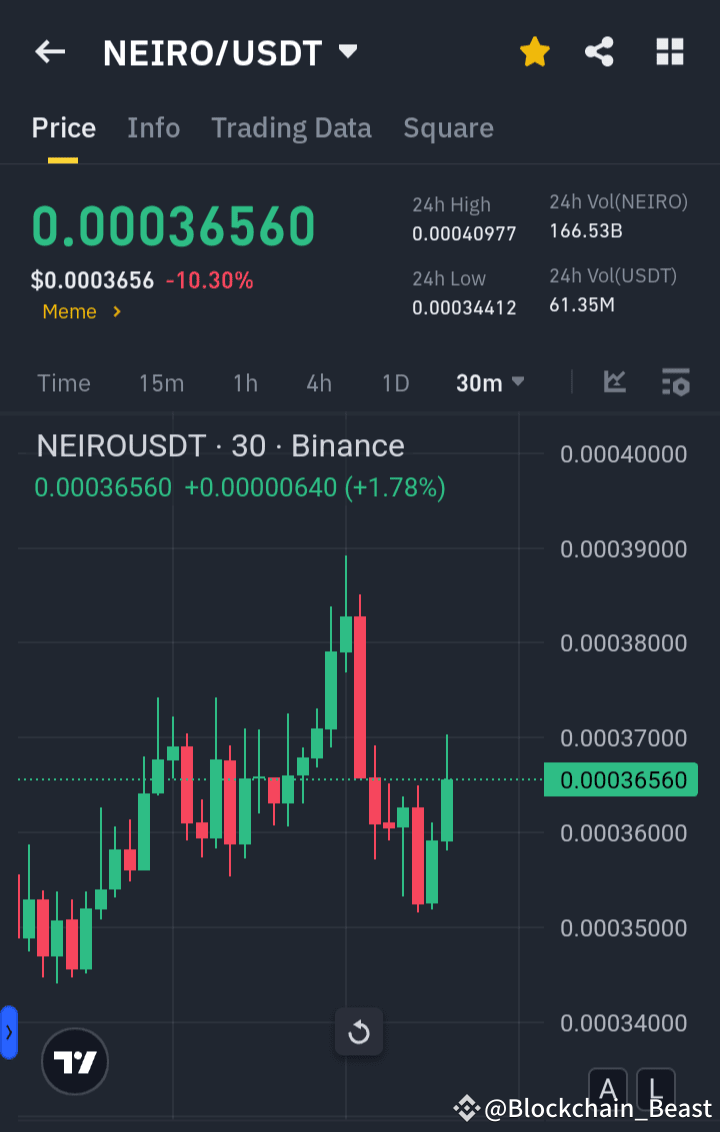This screenshot has height=1132, width=720.
Task: Toggle log scale with the L button
Action: (x=655, y=1089)
